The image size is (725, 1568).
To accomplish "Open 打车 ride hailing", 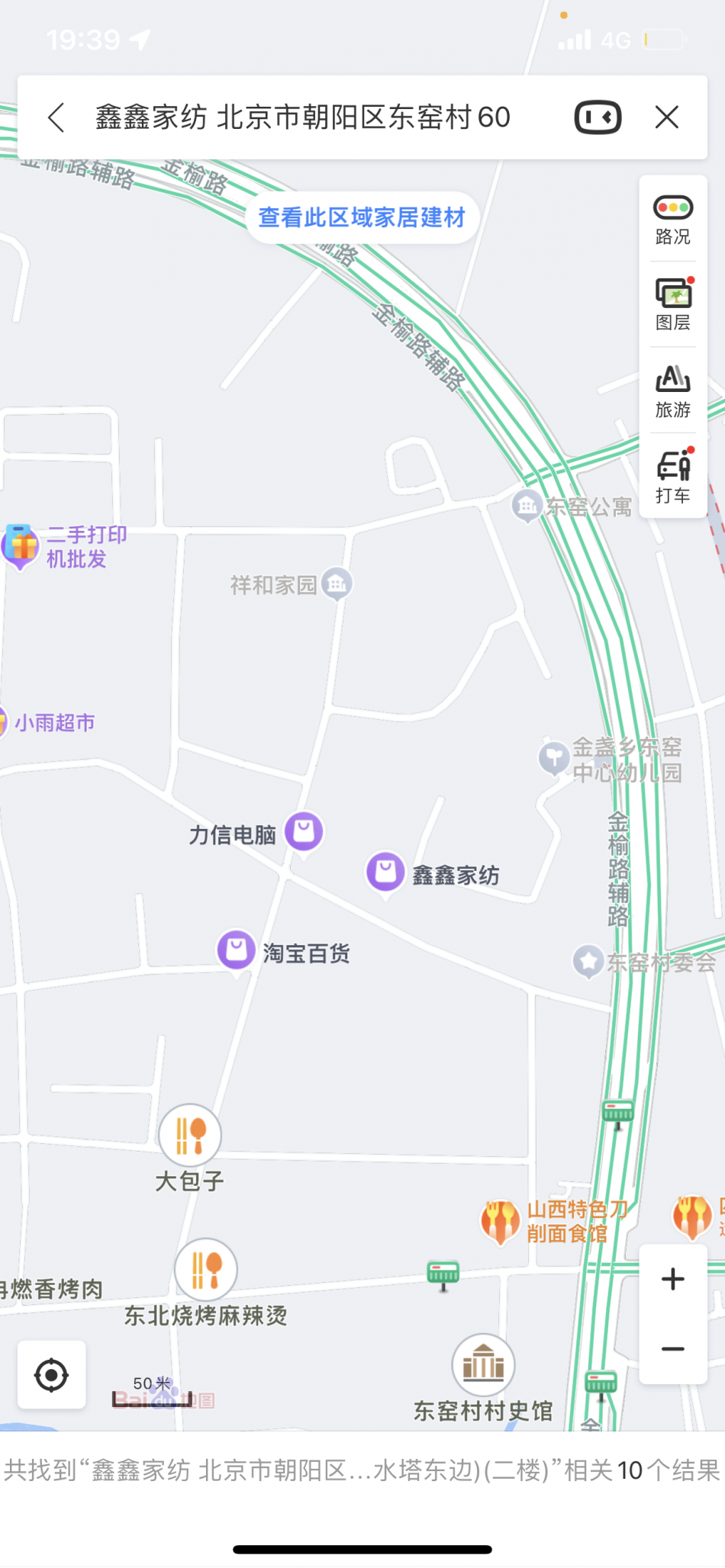I will (672, 477).
